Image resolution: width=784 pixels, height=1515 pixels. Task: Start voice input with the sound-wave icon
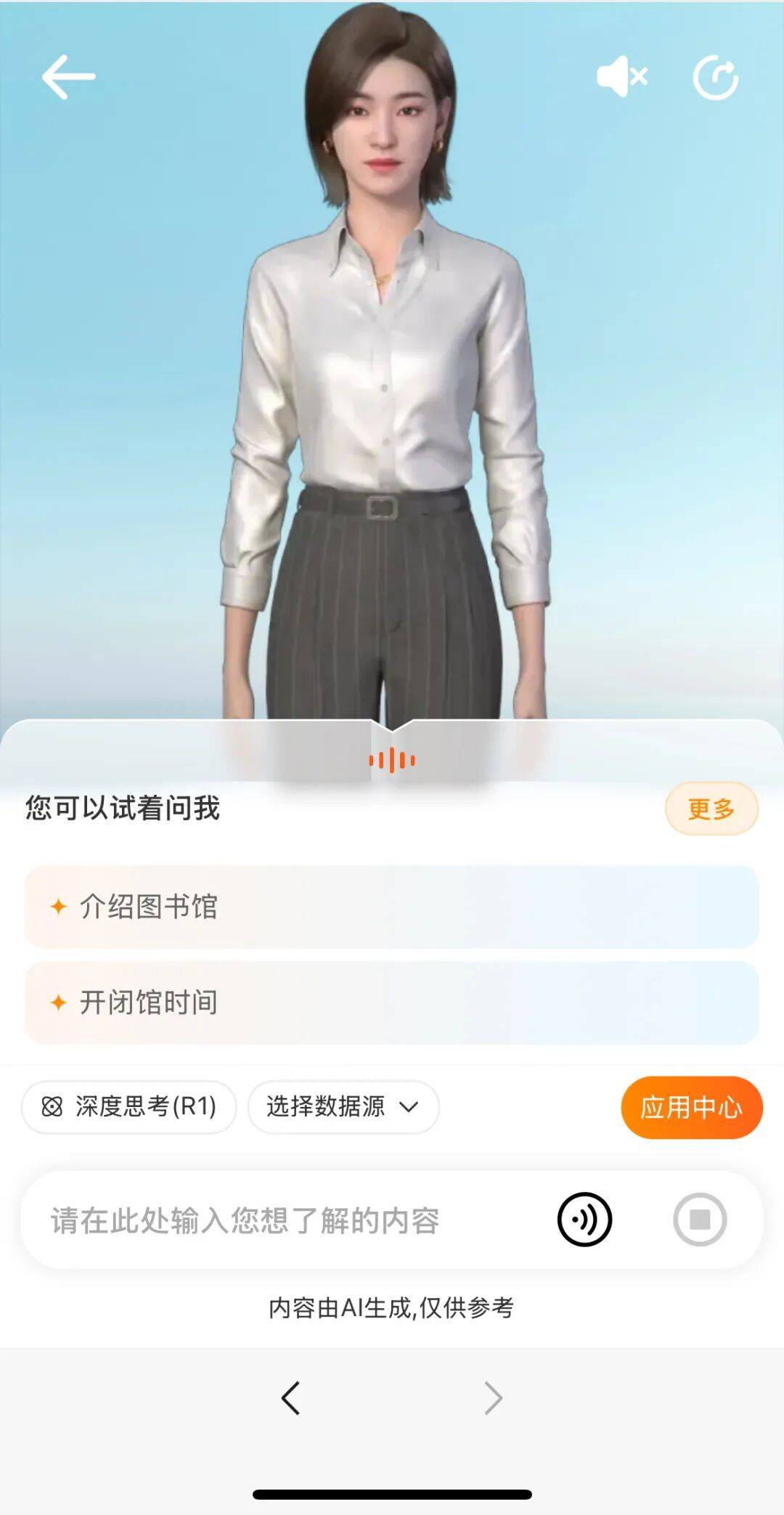coord(584,1220)
